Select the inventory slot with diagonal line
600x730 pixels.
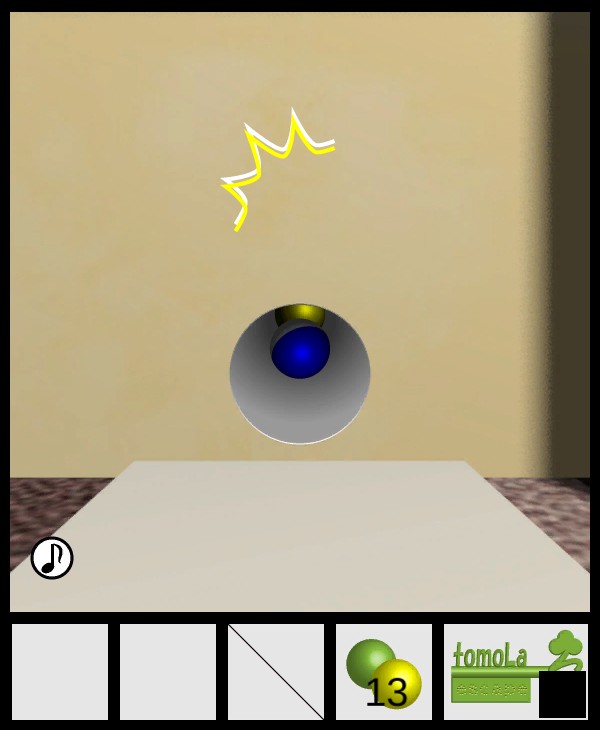coord(276,672)
